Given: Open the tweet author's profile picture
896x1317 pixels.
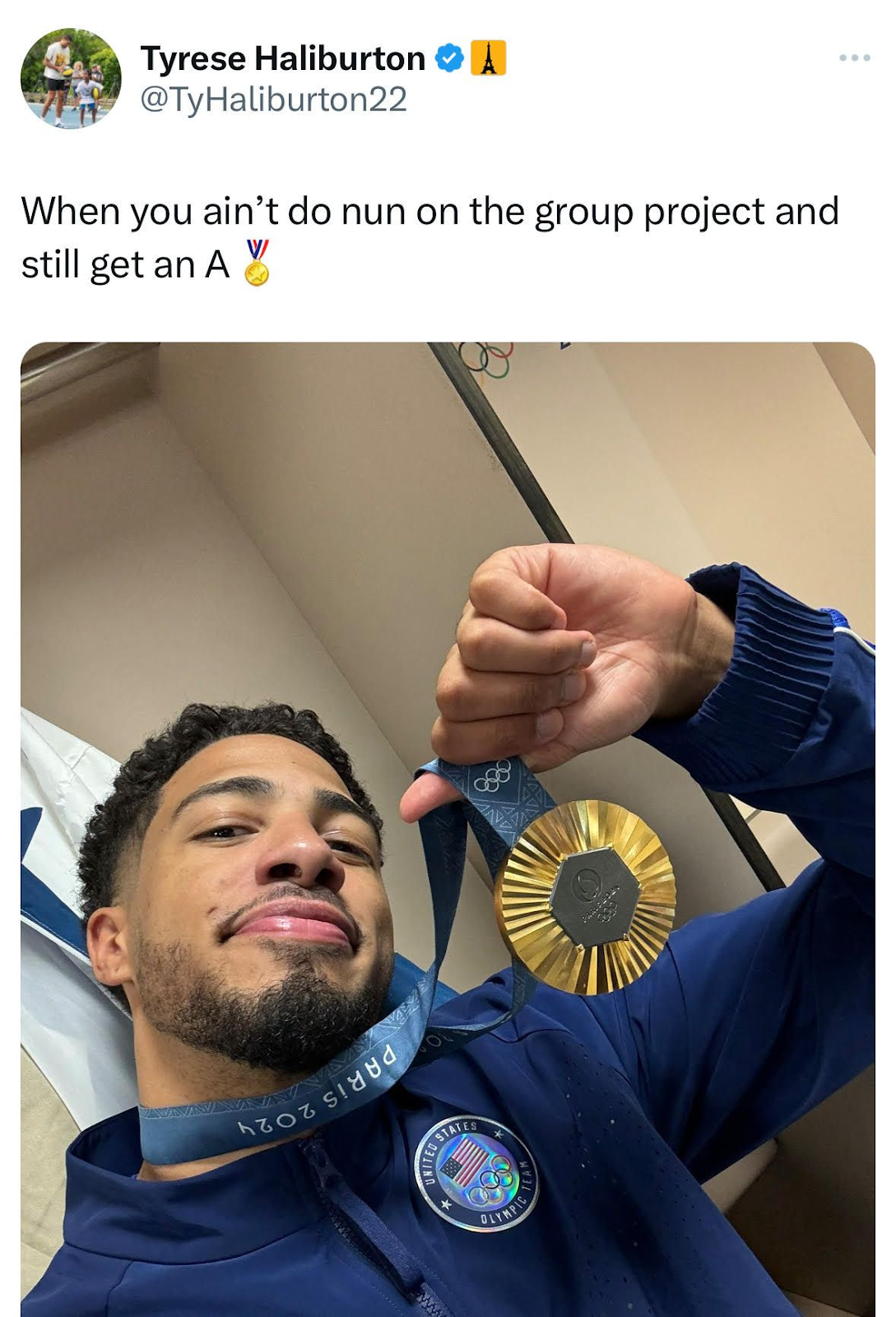Looking at the screenshot, I should coord(71,78).
